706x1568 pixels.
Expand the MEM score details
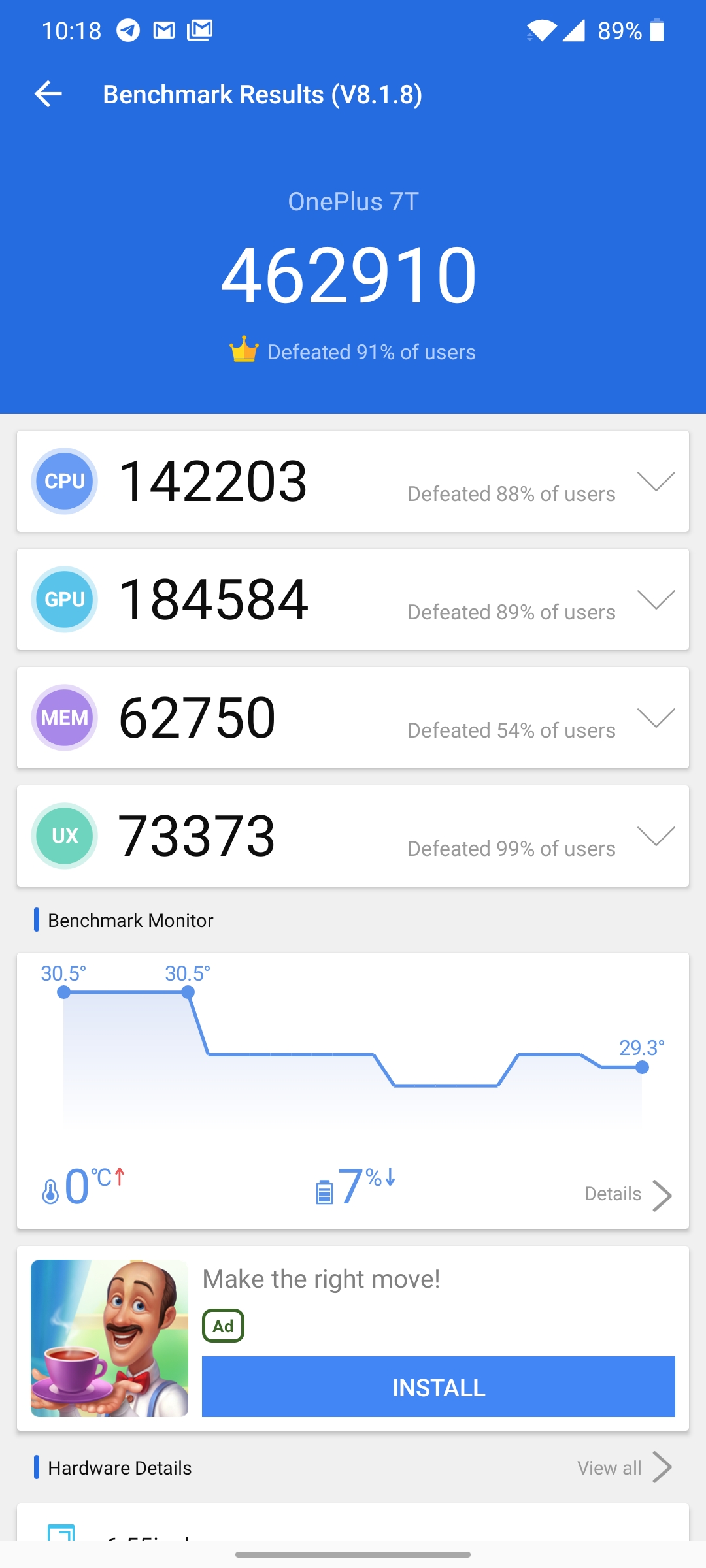[x=656, y=718]
